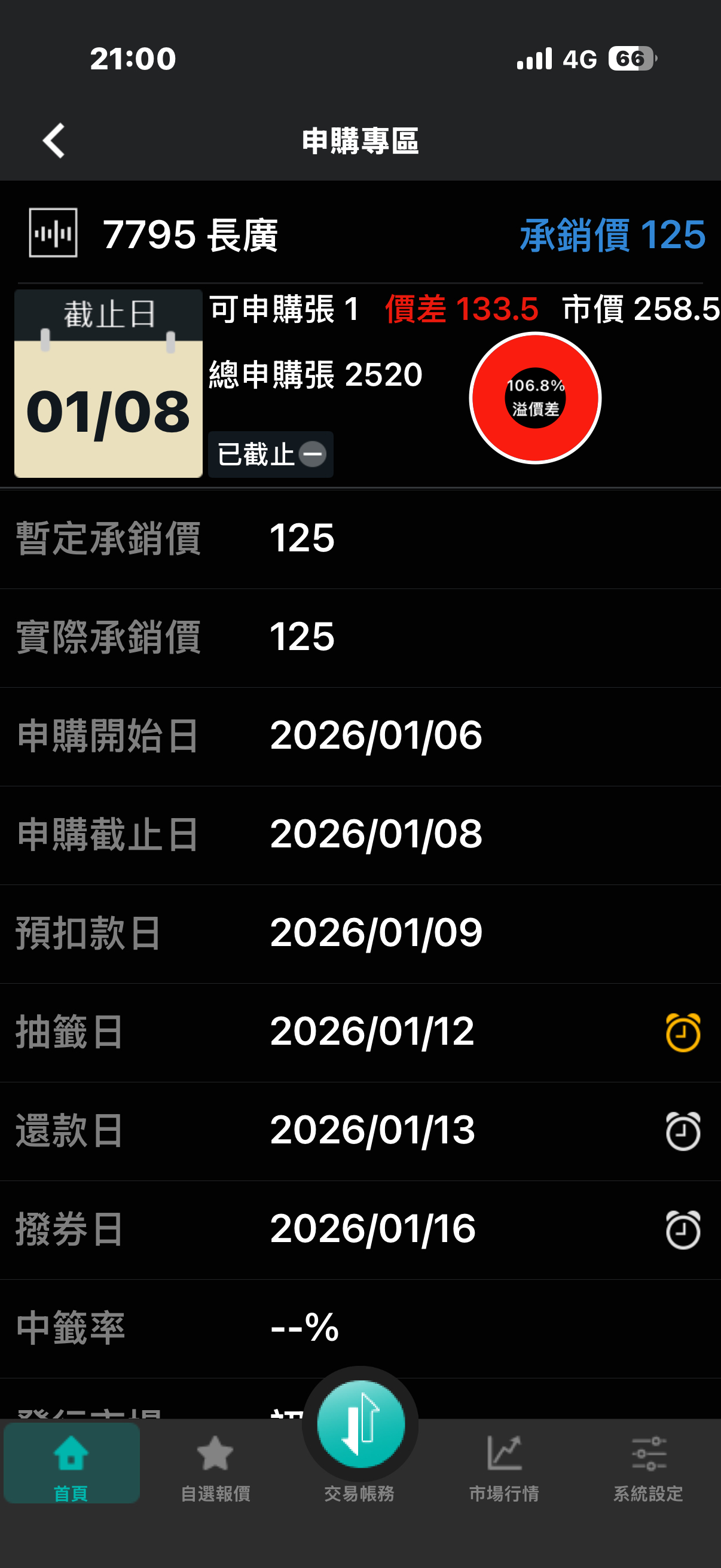Switch to the 首頁 tab
The height and width of the screenshot is (1568, 721).
click(x=71, y=1464)
